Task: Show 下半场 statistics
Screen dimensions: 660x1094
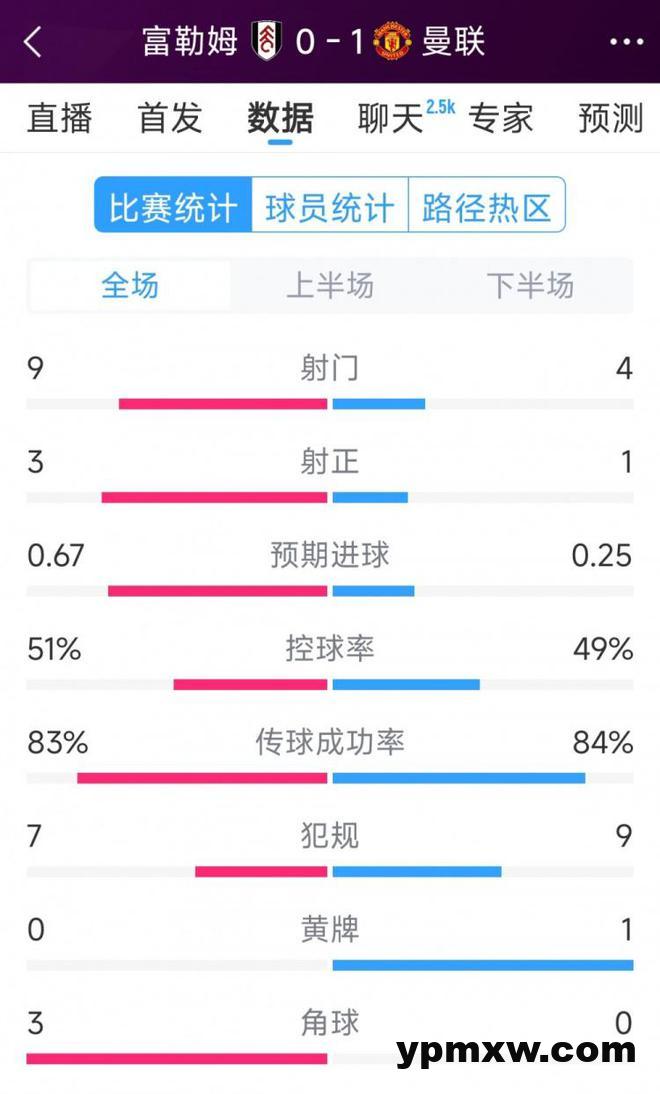Action: pyautogui.click(x=530, y=286)
